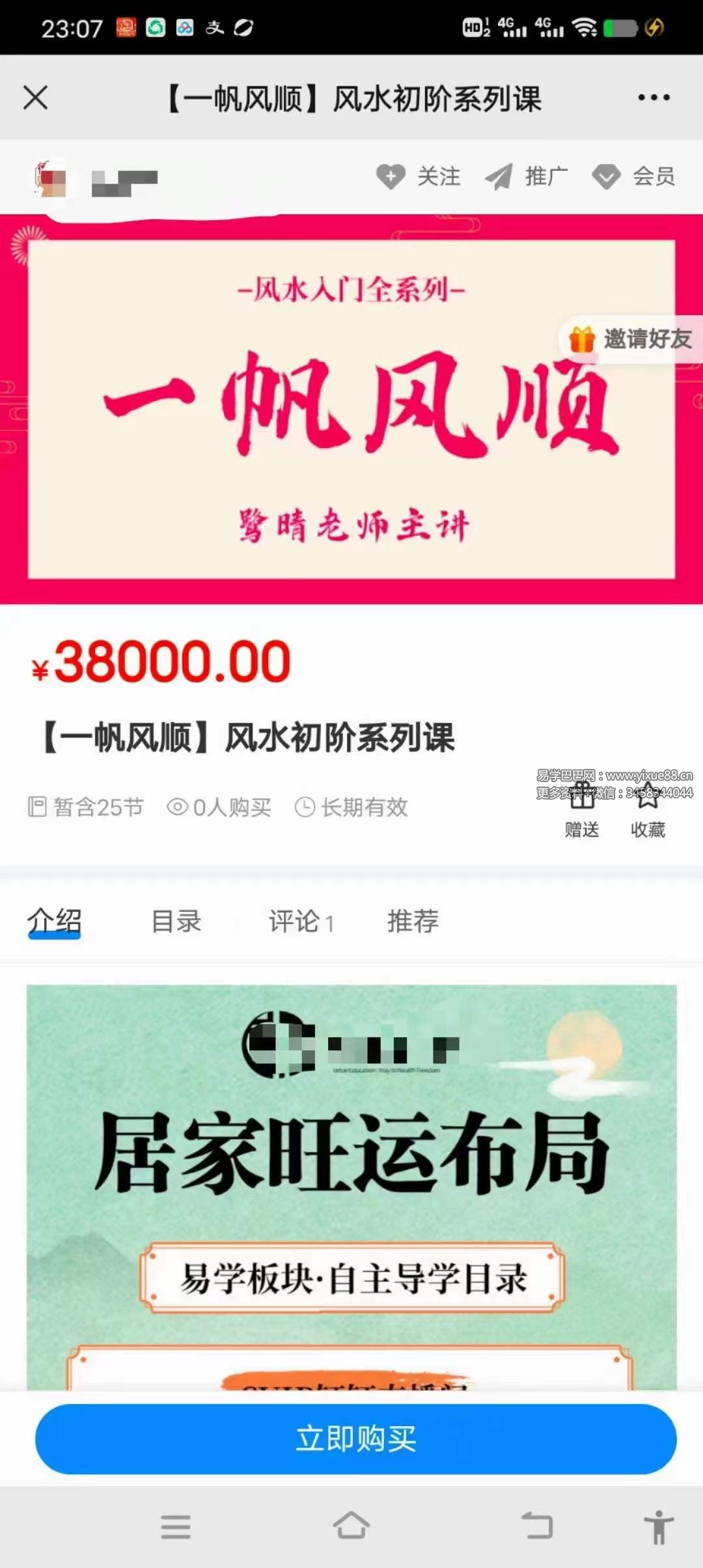Follow the course publisher via 关注

(x=419, y=176)
